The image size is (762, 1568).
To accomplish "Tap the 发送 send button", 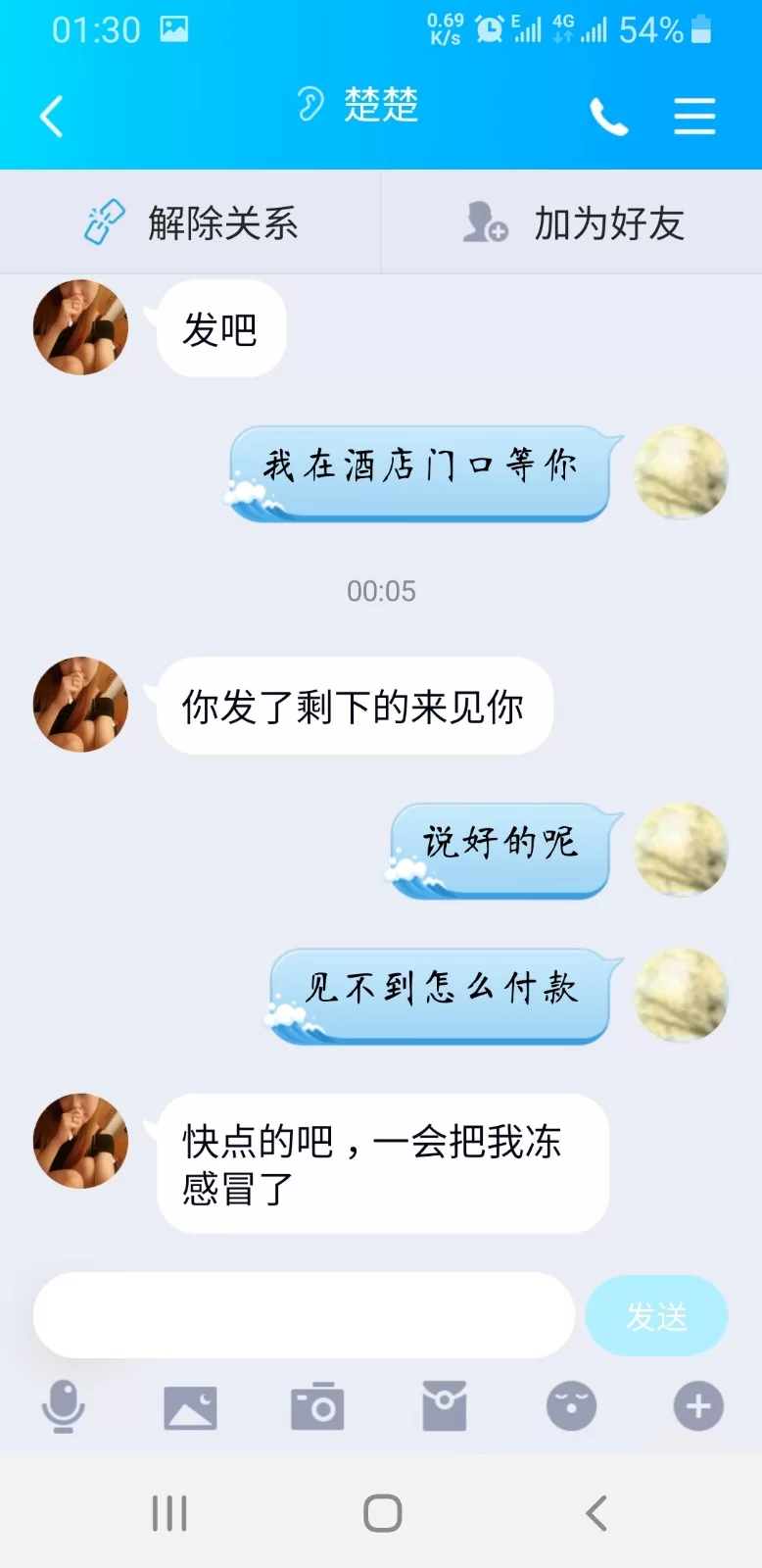I will pos(656,1315).
